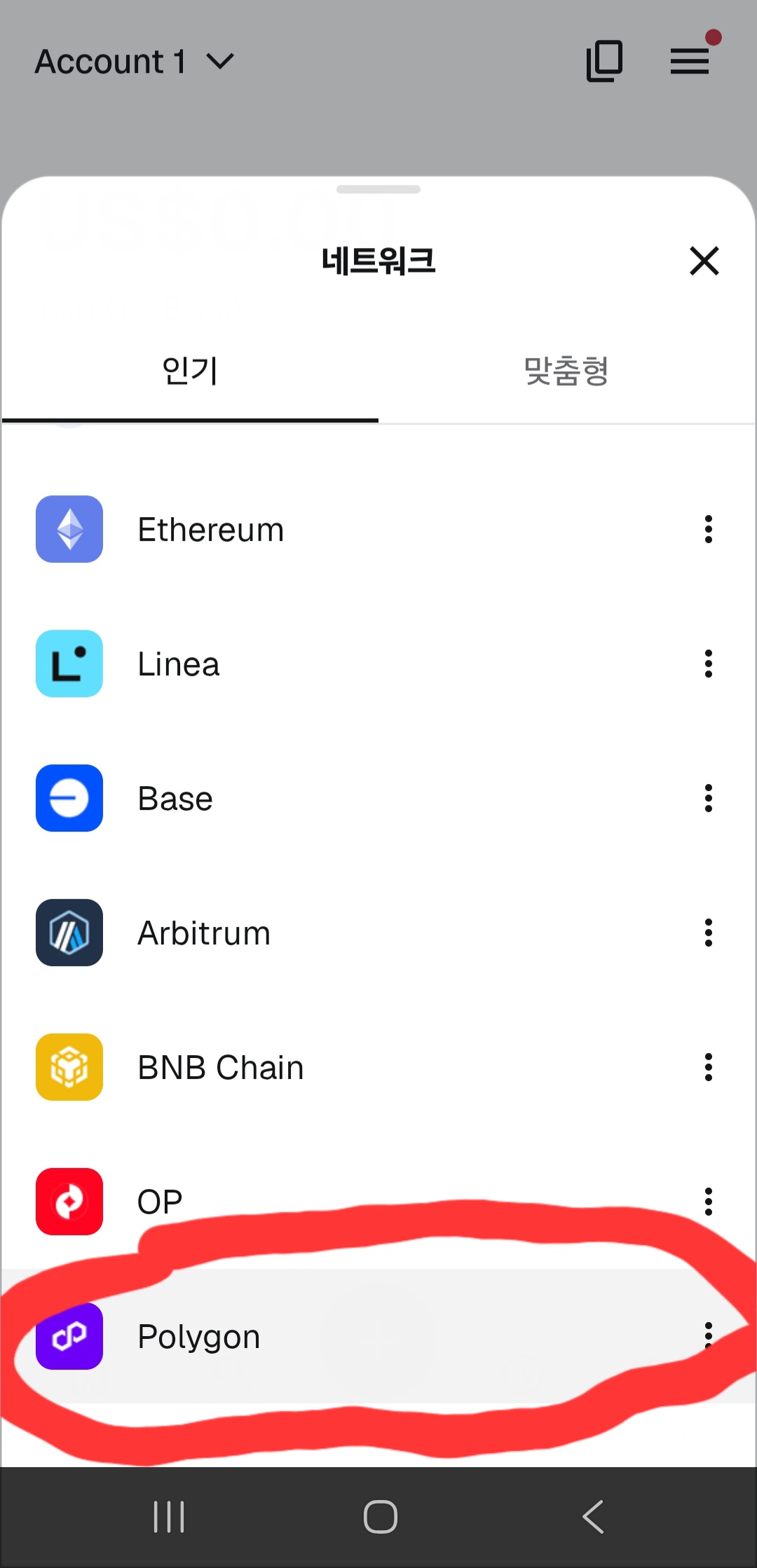
Task: Switch to the Base network
Action: coord(175,799)
